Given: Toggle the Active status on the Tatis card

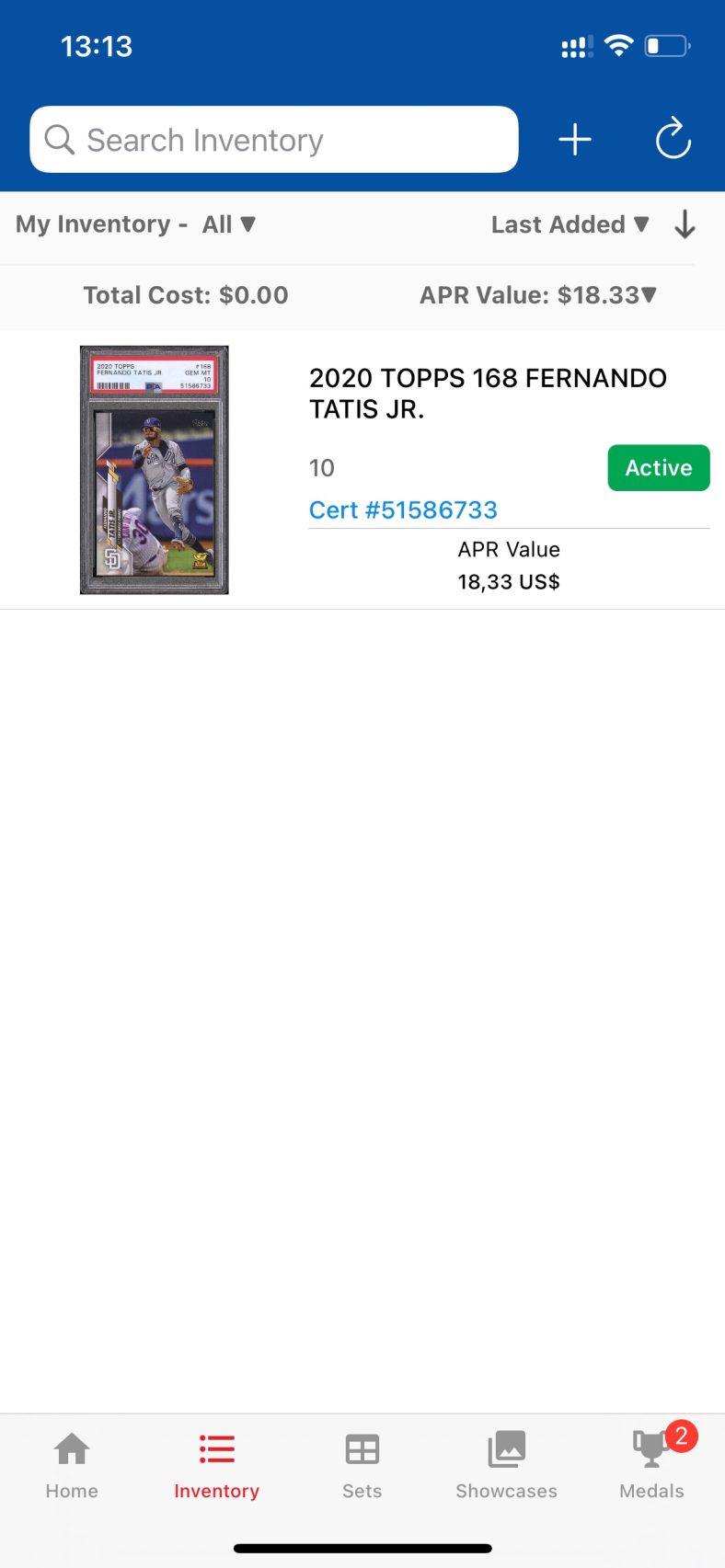Looking at the screenshot, I should [658, 467].
